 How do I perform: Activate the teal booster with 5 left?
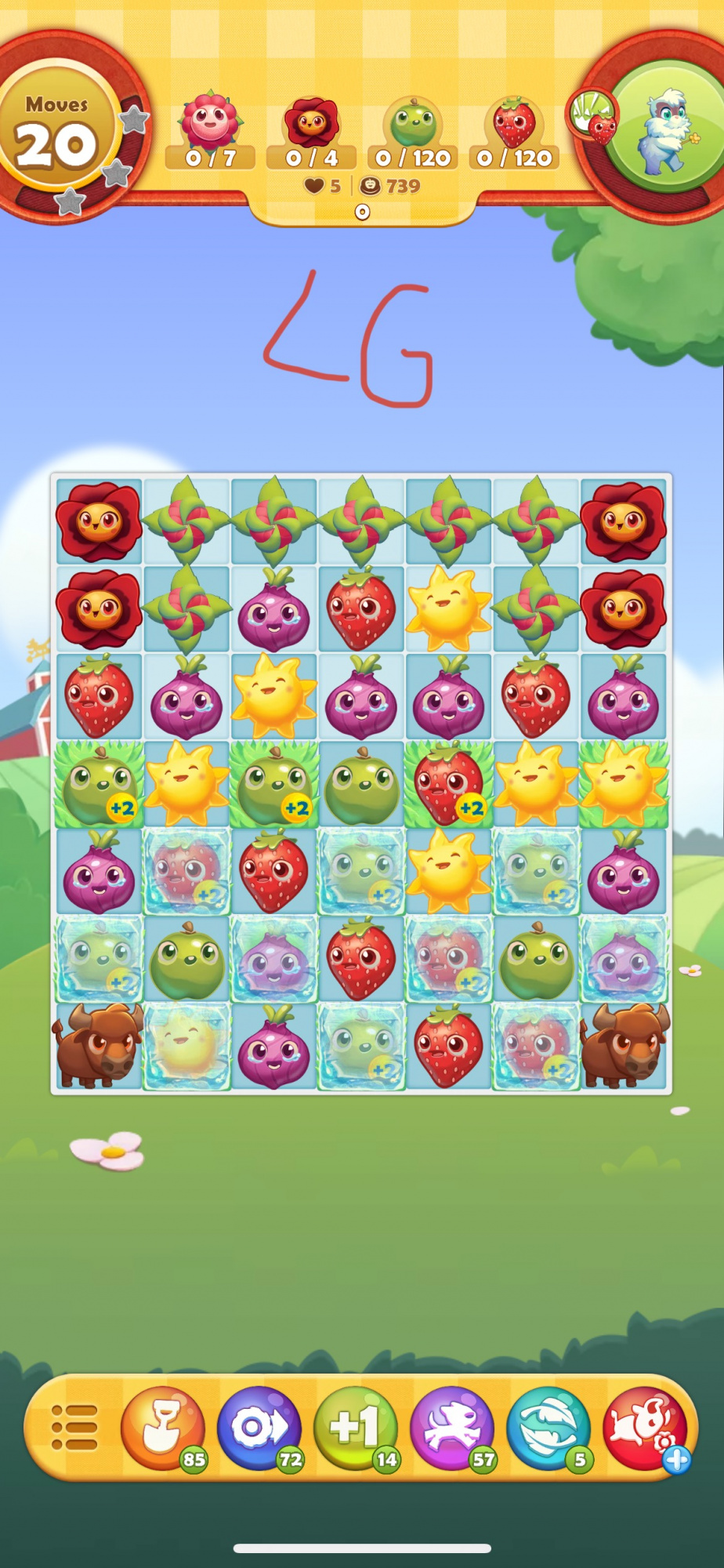pos(548,1428)
